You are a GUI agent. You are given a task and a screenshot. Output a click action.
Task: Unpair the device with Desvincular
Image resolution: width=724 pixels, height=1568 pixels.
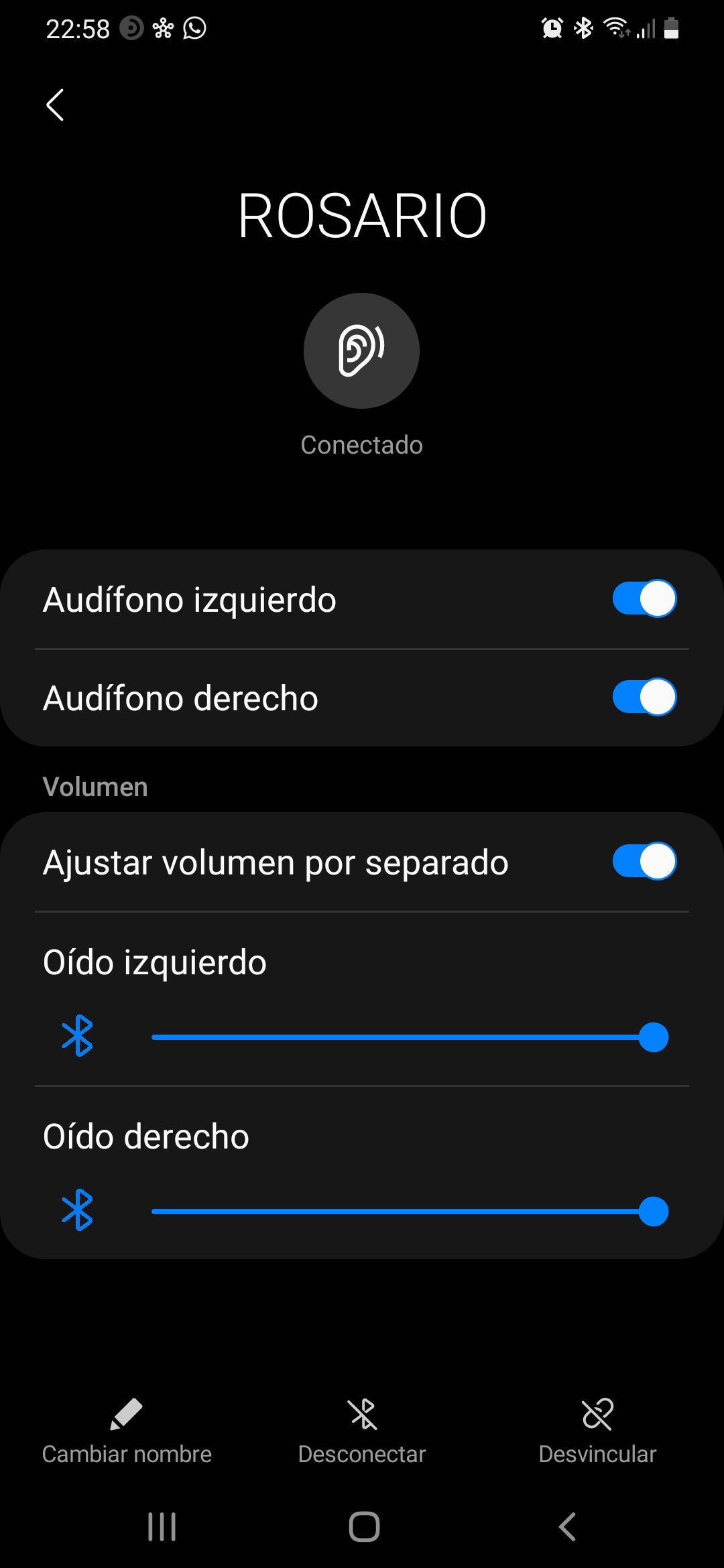pos(597,1431)
